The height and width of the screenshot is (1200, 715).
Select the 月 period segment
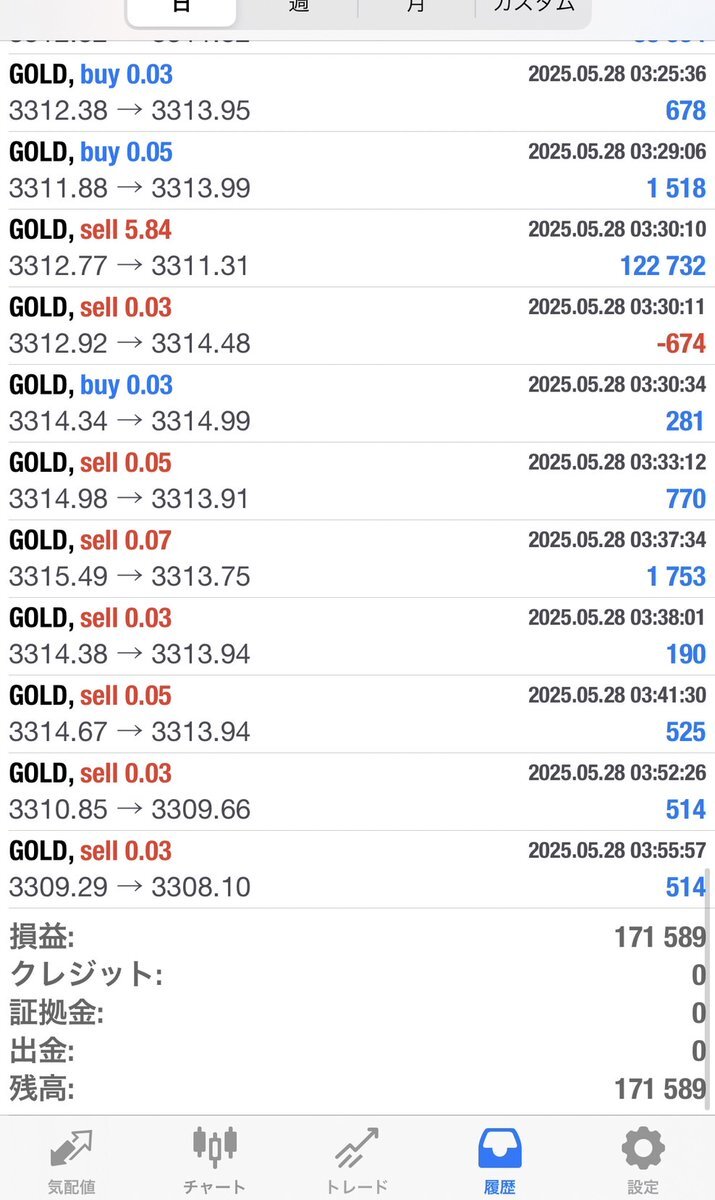(417, 6)
